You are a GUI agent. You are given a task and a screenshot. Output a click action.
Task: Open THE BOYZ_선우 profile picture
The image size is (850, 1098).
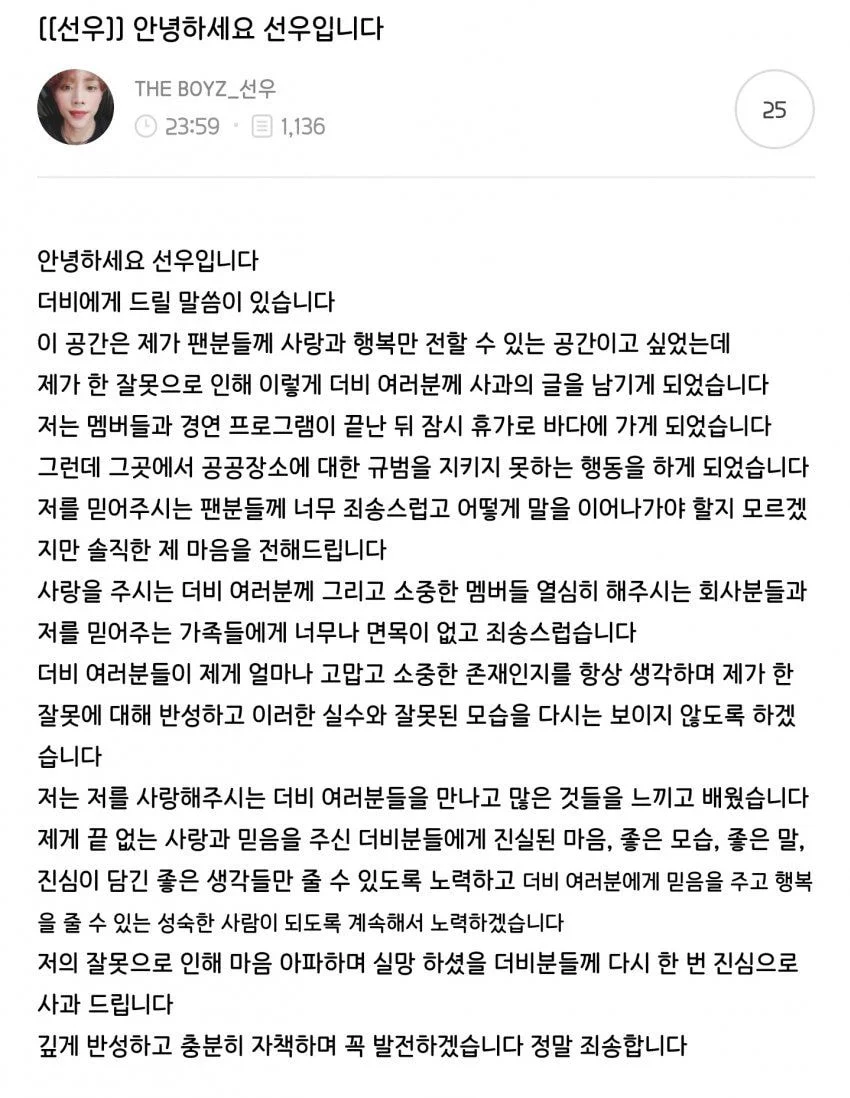point(75,107)
